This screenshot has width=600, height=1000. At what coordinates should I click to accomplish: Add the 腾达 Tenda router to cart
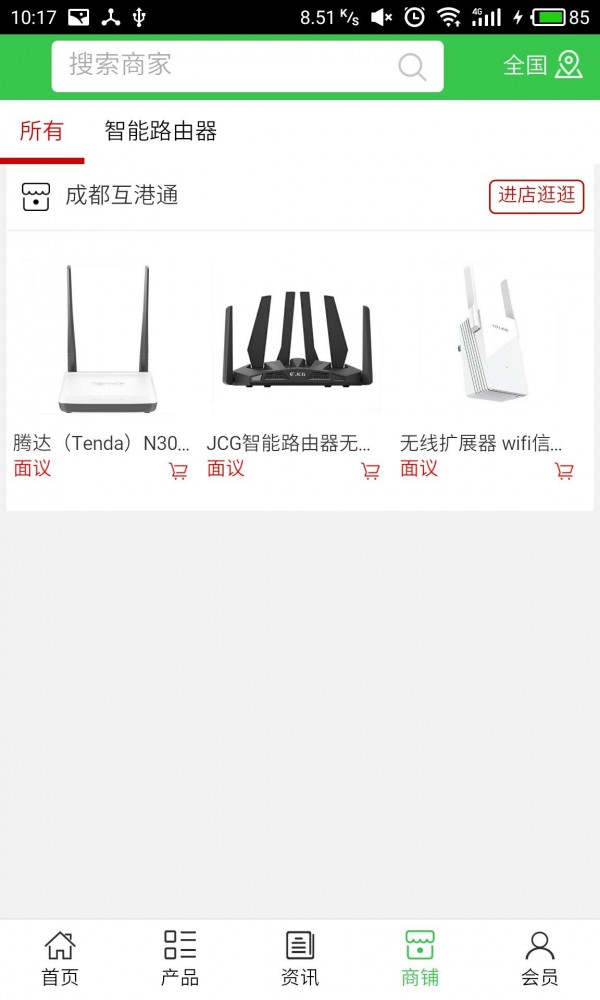pyautogui.click(x=178, y=470)
